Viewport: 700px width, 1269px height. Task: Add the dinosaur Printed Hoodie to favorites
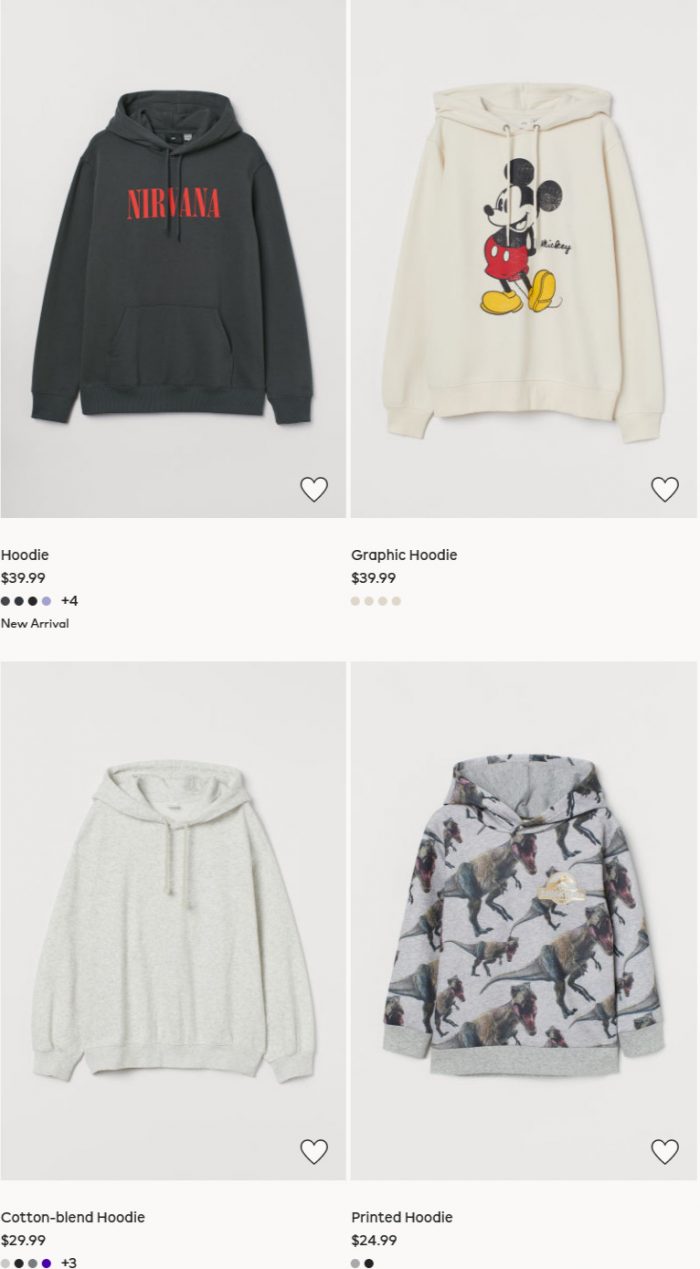(x=665, y=1152)
